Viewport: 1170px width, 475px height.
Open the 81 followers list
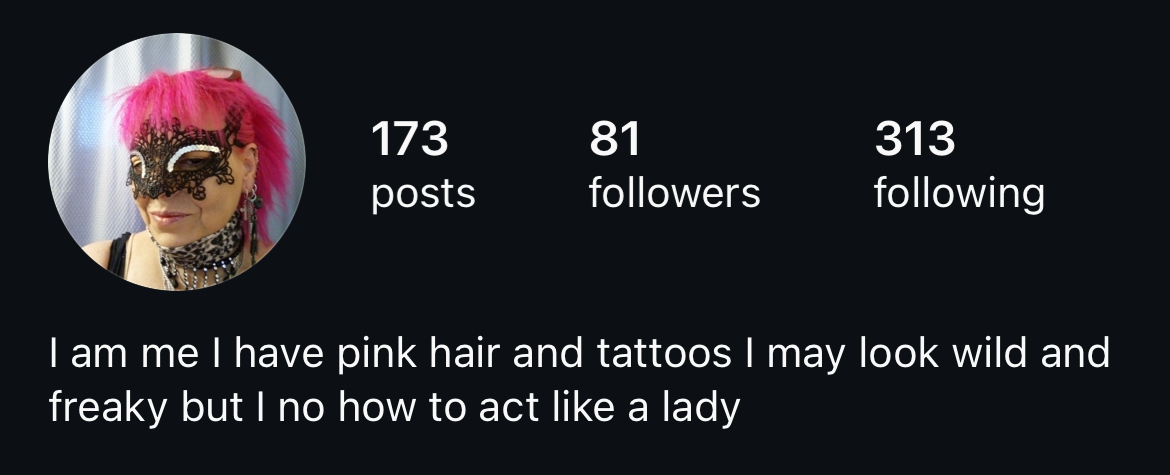pyautogui.click(x=674, y=164)
